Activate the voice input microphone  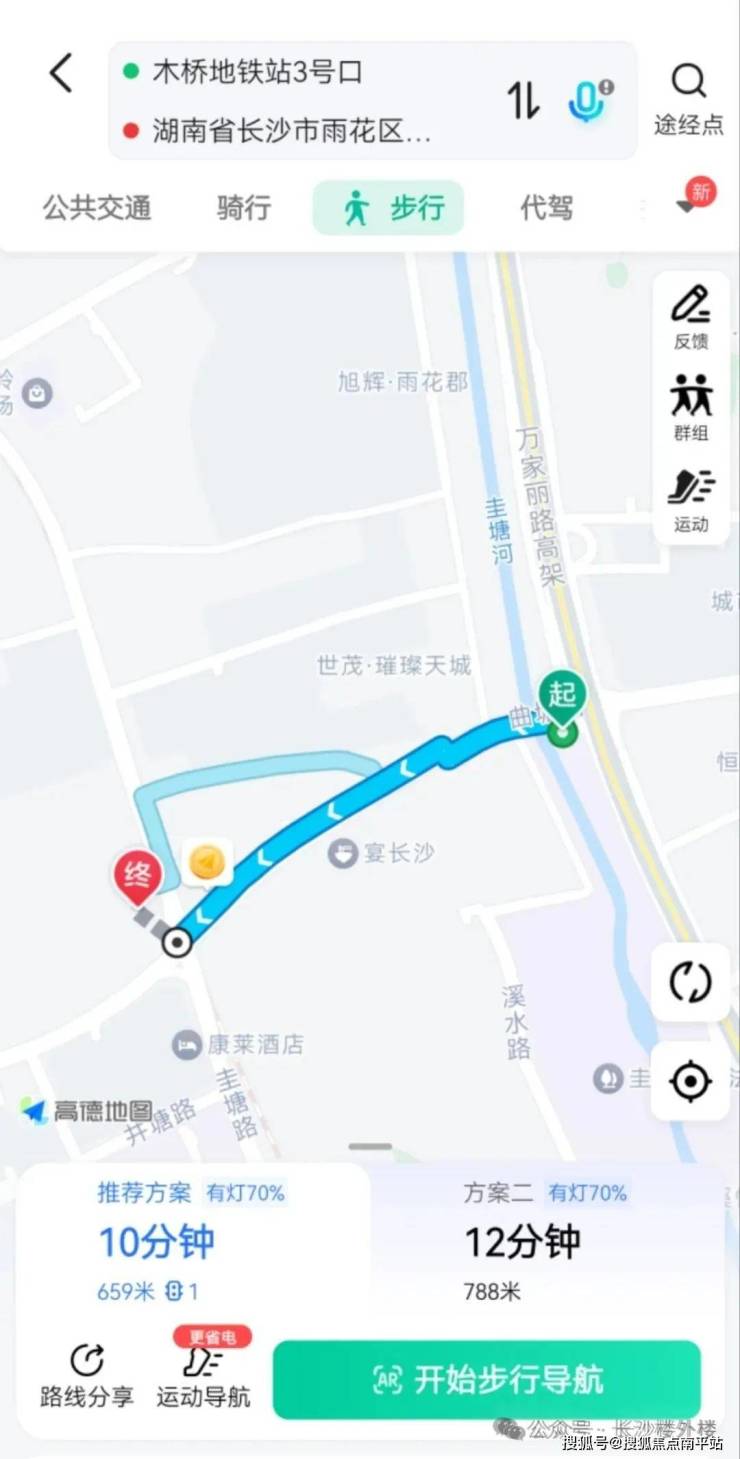click(x=589, y=101)
